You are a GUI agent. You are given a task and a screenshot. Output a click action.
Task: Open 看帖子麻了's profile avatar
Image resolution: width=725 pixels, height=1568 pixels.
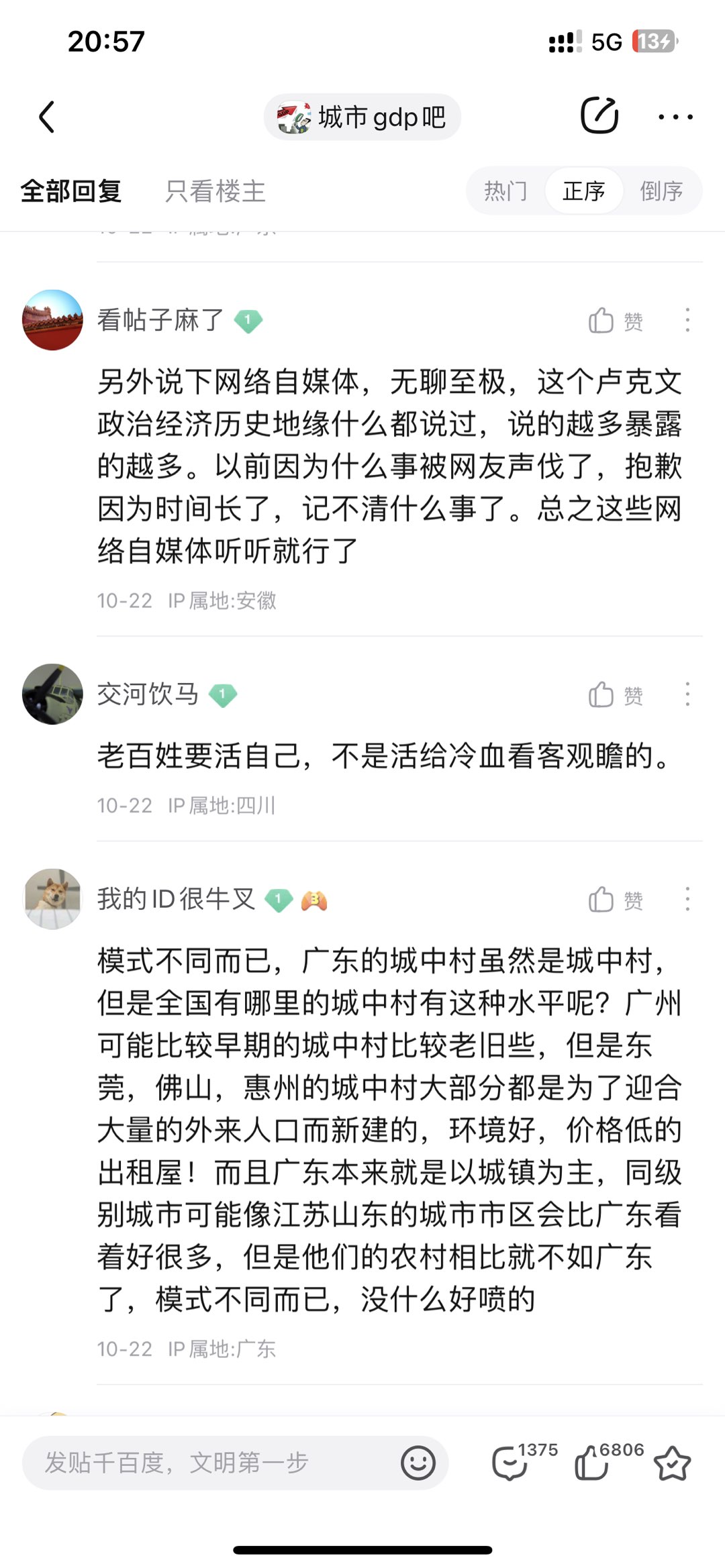[x=52, y=320]
